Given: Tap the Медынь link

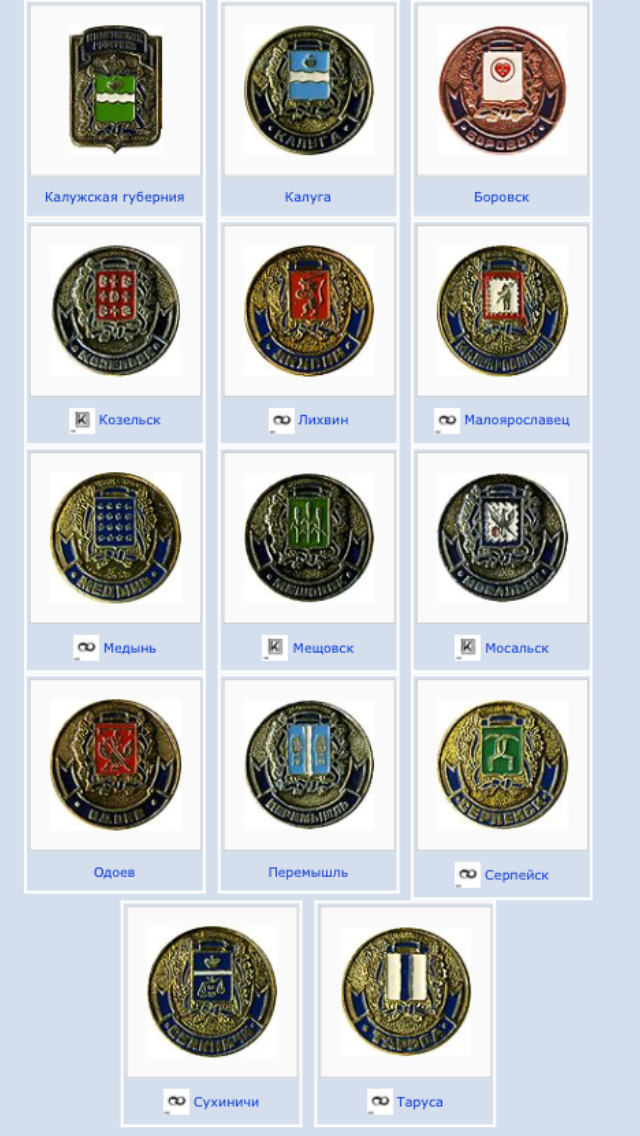Looking at the screenshot, I should pos(130,648).
